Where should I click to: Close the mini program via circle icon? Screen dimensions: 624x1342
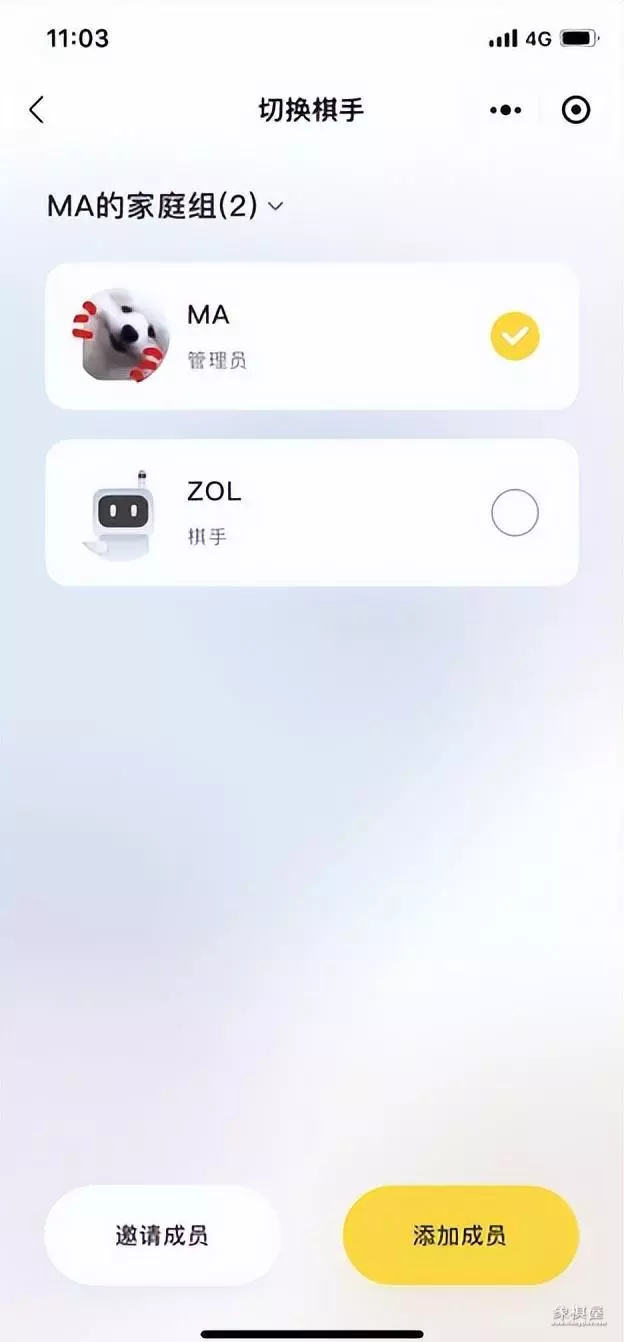[576, 110]
